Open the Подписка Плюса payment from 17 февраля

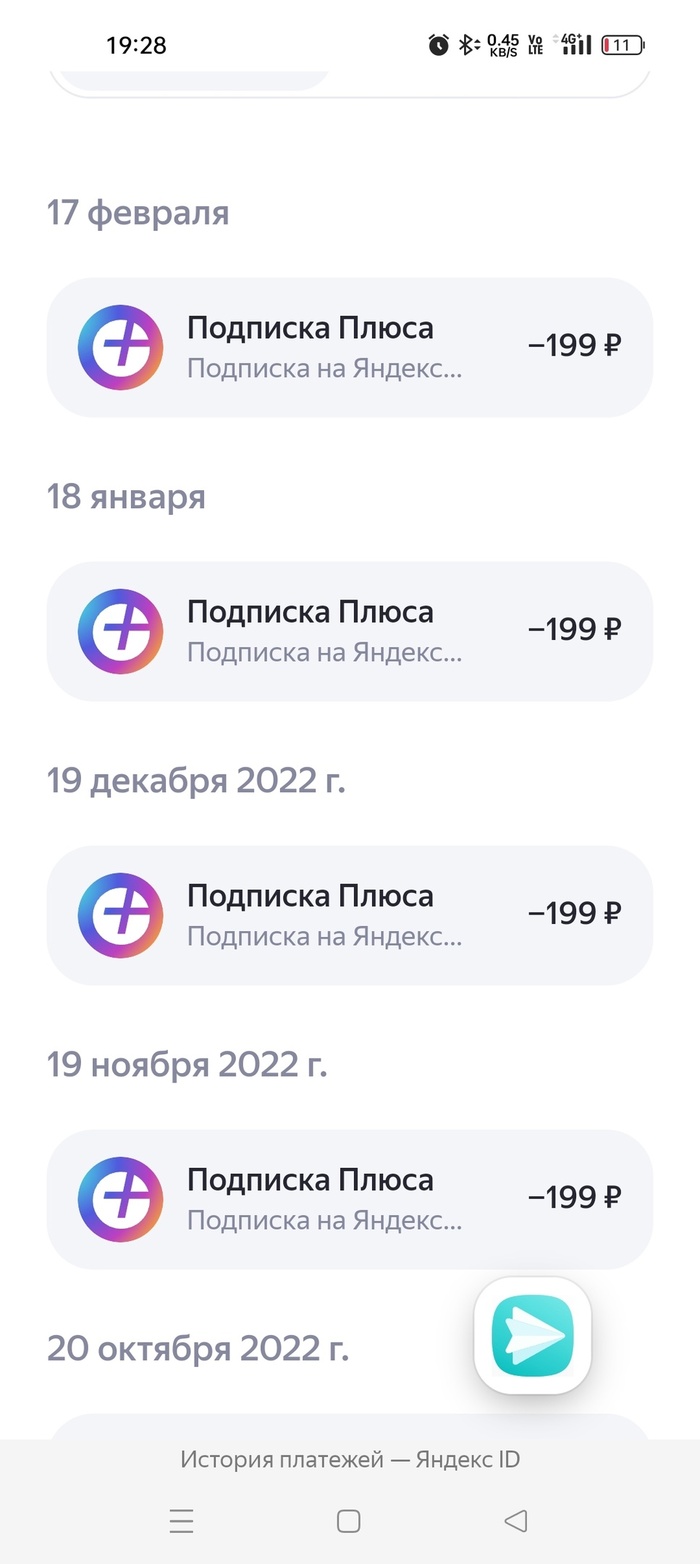[x=349, y=347]
